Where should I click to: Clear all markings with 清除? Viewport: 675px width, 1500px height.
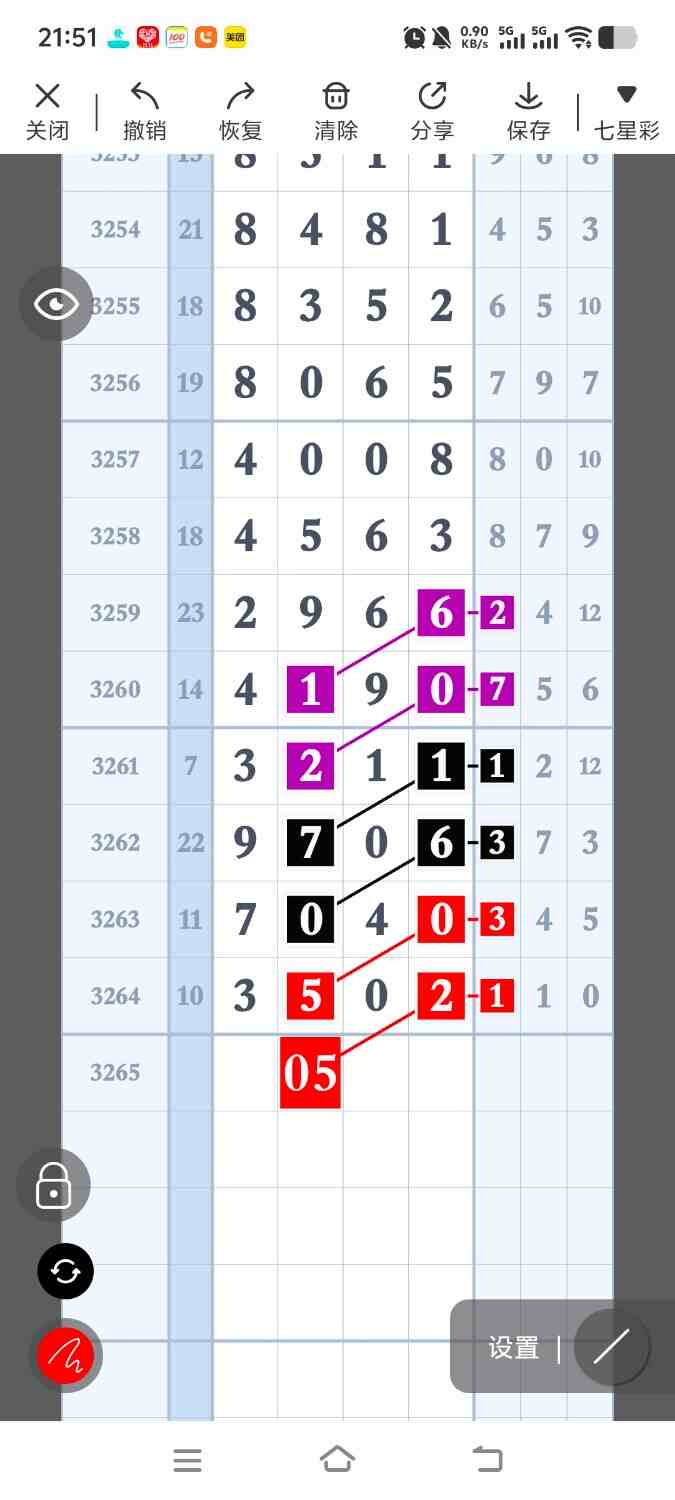click(336, 111)
